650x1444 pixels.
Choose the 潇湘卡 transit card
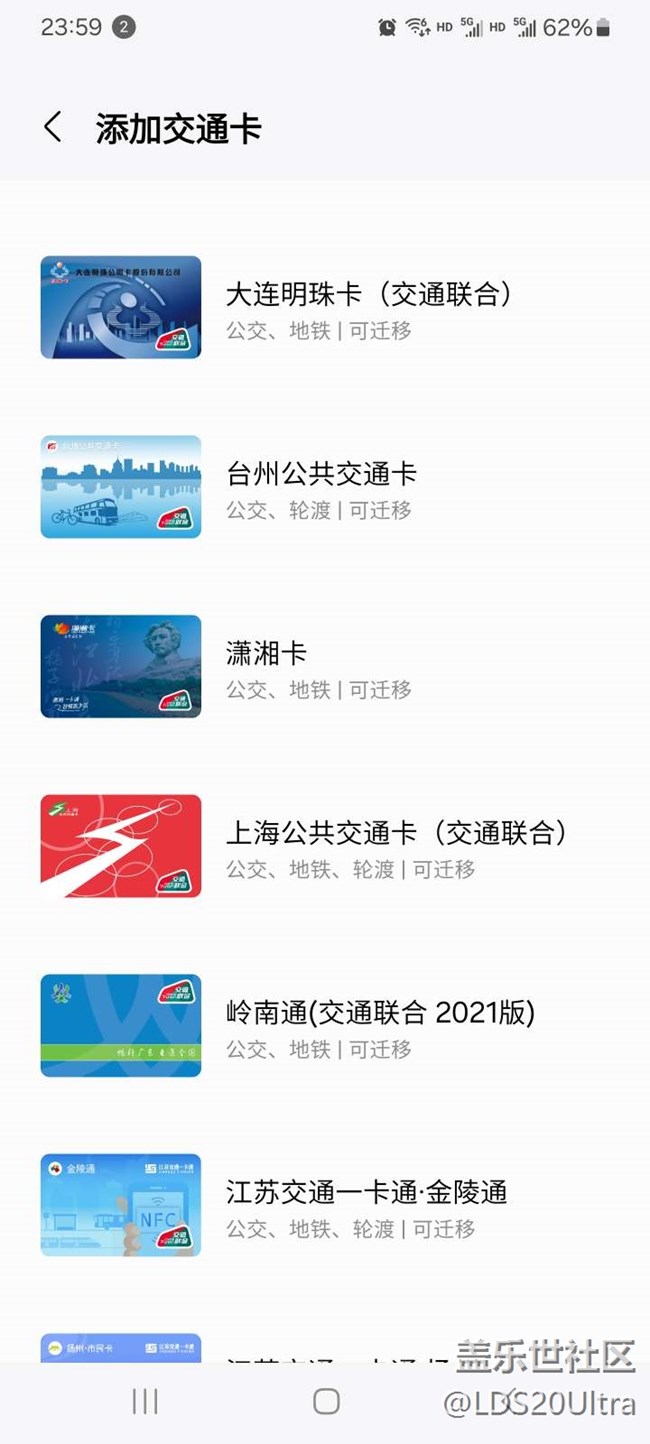(x=267, y=667)
